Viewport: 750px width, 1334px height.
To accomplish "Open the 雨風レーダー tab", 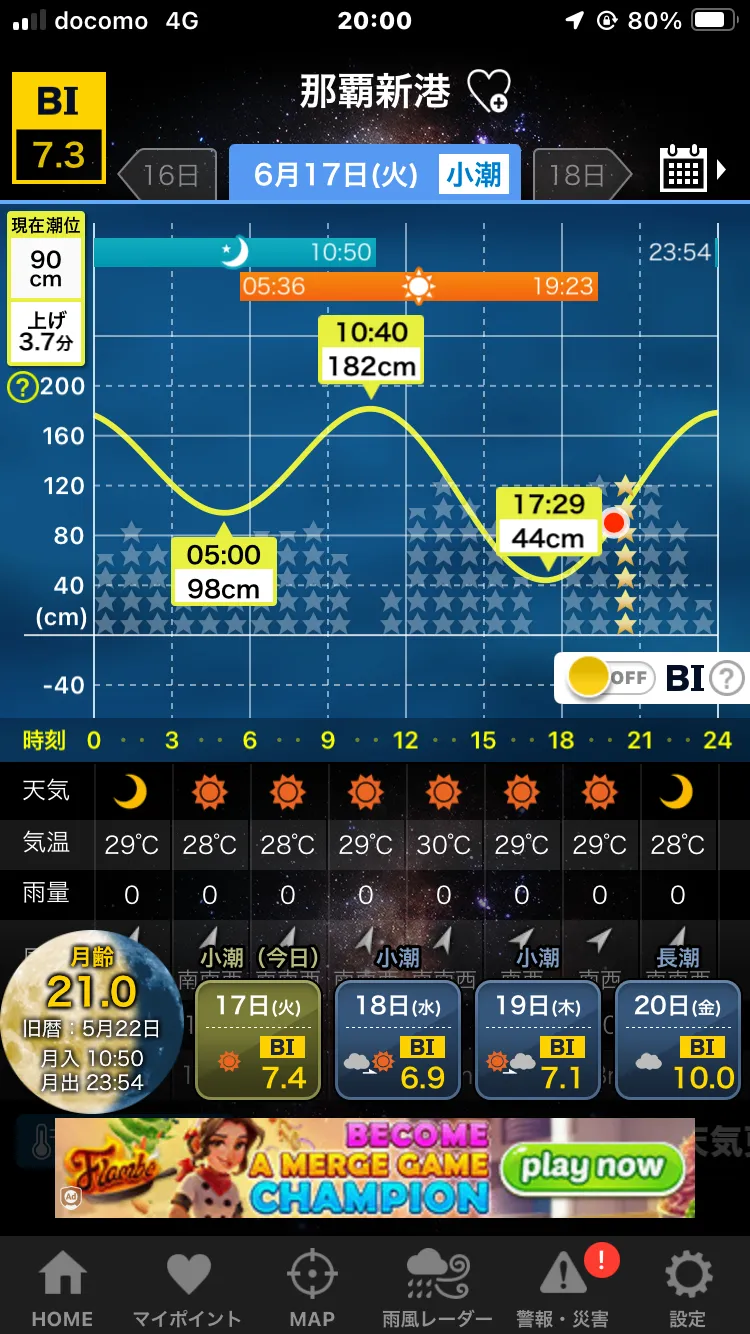I will 437,1290.
